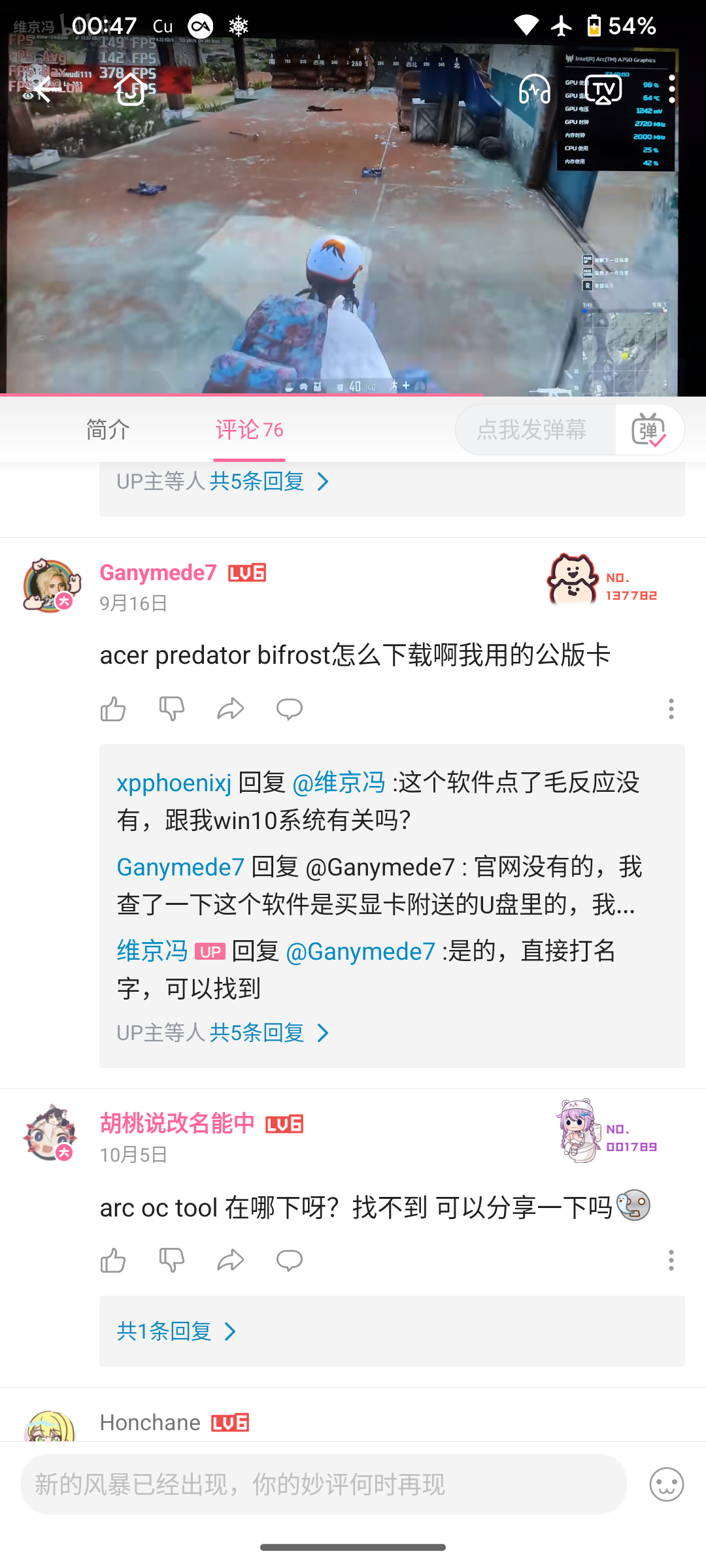Image resolution: width=706 pixels, height=1568 pixels.
Task: Enable audio-only headphone mode
Action: point(534,90)
